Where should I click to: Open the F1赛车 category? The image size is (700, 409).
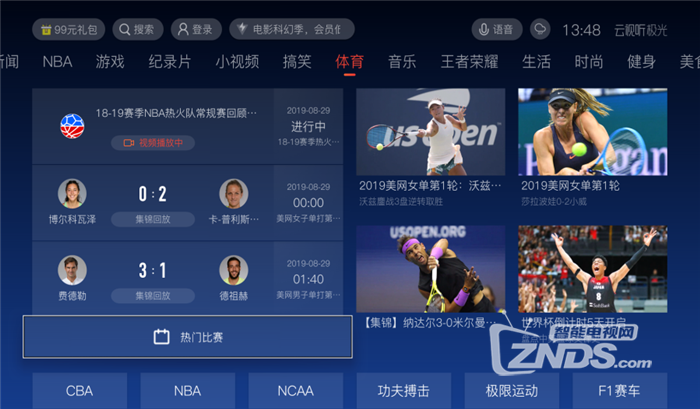619,391
